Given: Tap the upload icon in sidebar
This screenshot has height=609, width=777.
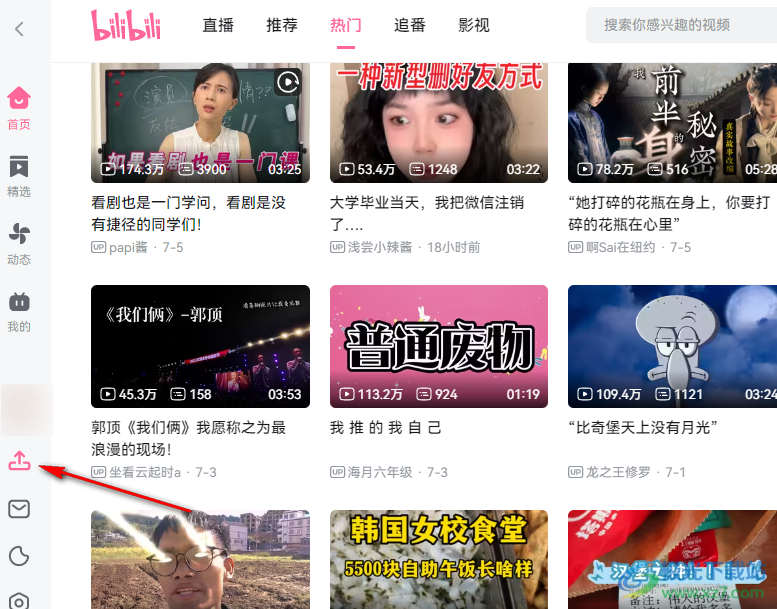Looking at the screenshot, I should point(19,461).
